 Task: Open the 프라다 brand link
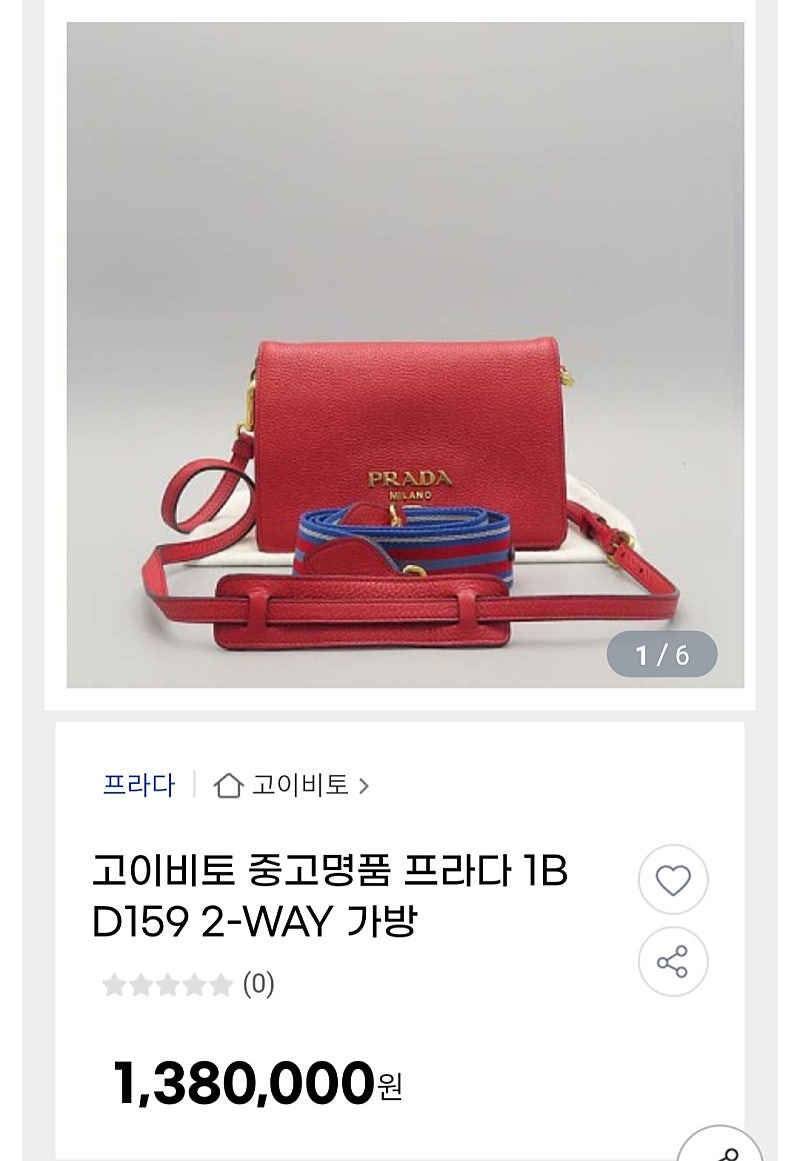coord(138,785)
